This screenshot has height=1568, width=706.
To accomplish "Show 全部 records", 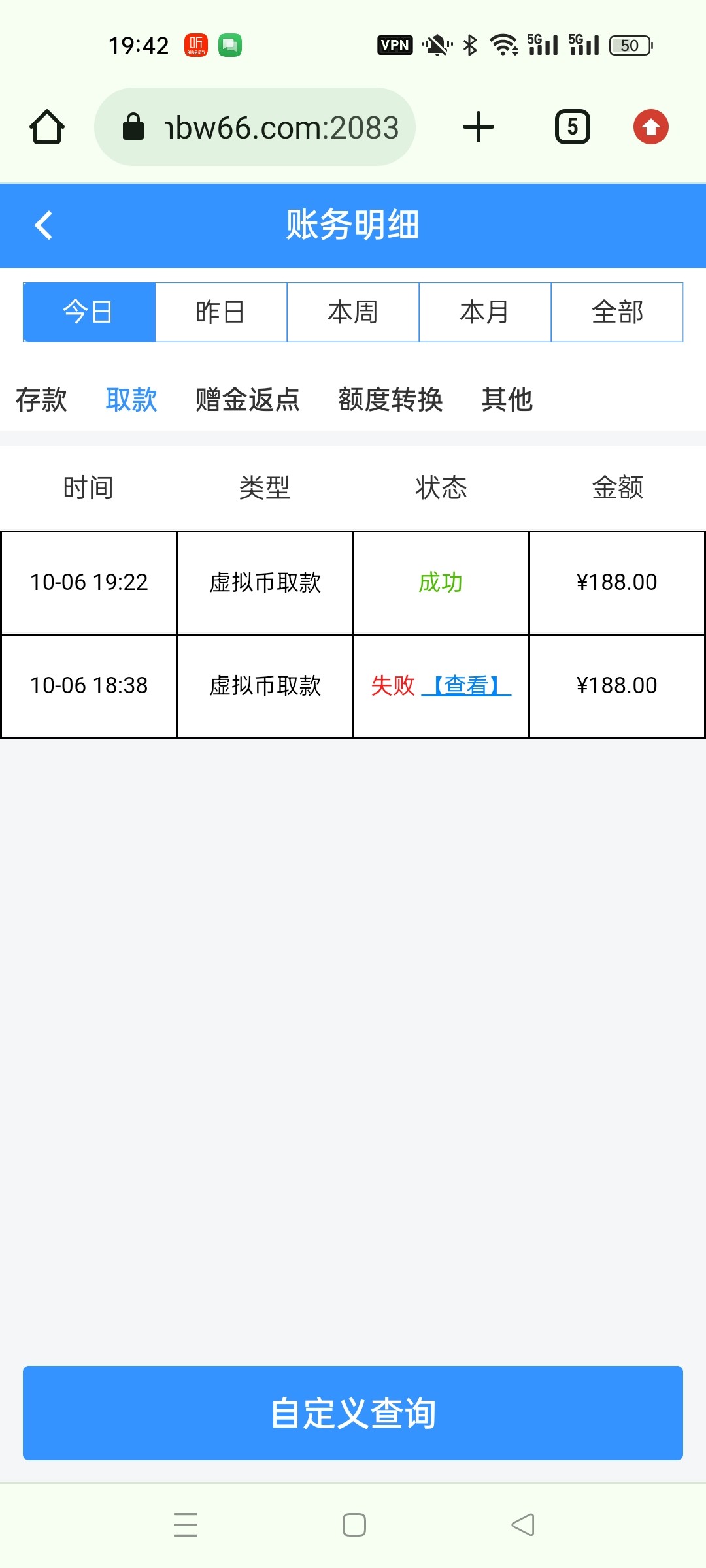I will click(x=617, y=312).
